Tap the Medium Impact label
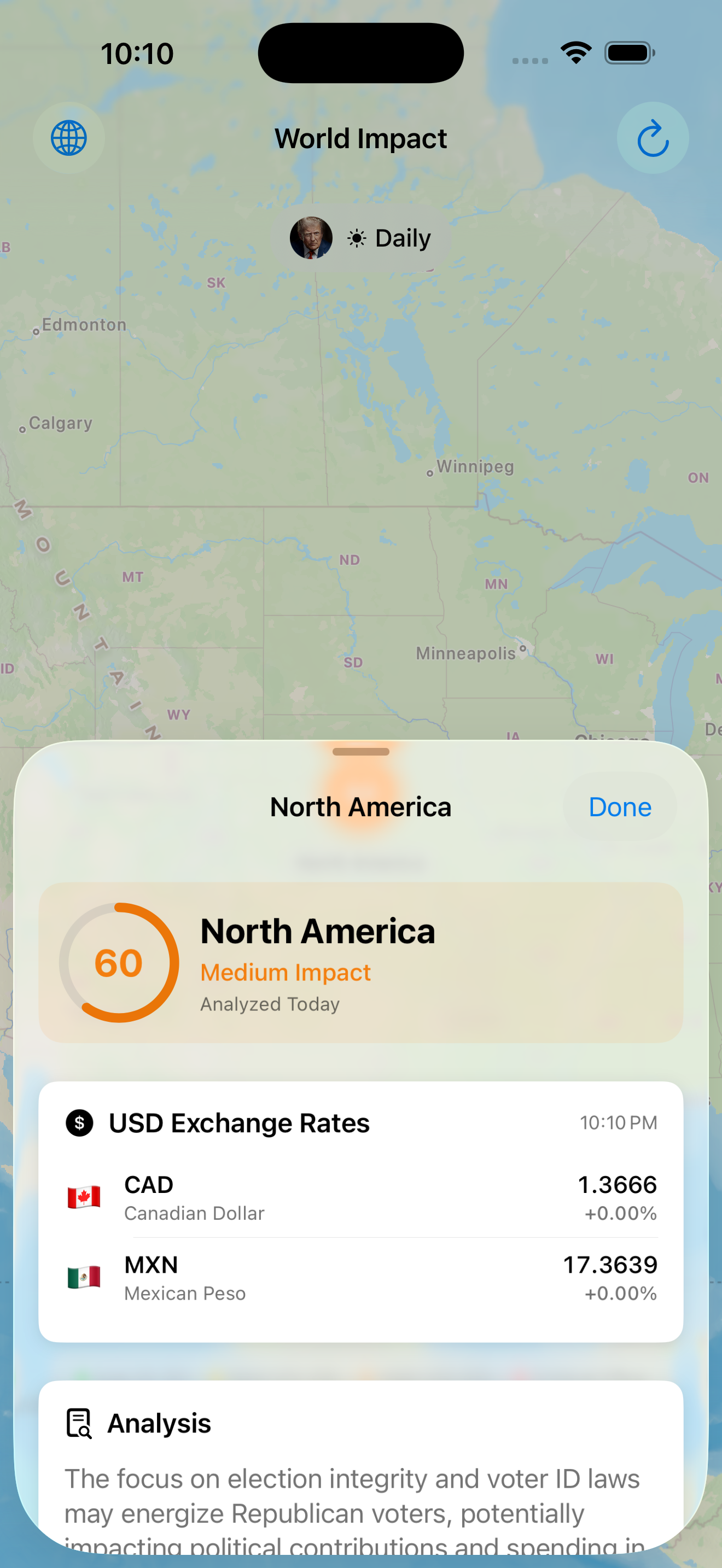Image resolution: width=722 pixels, height=1568 pixels. tap(285, 972)
